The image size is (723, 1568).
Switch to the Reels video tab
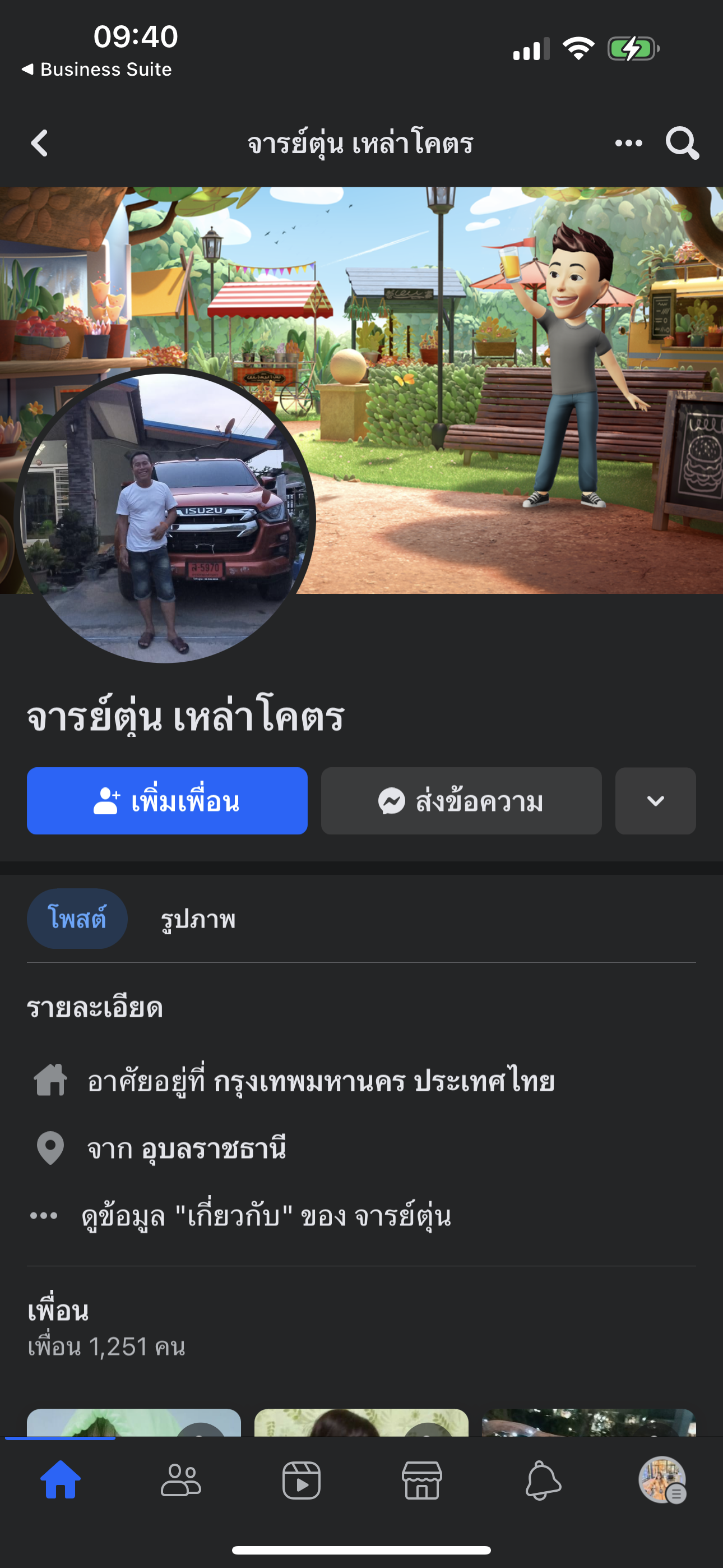302,1481
